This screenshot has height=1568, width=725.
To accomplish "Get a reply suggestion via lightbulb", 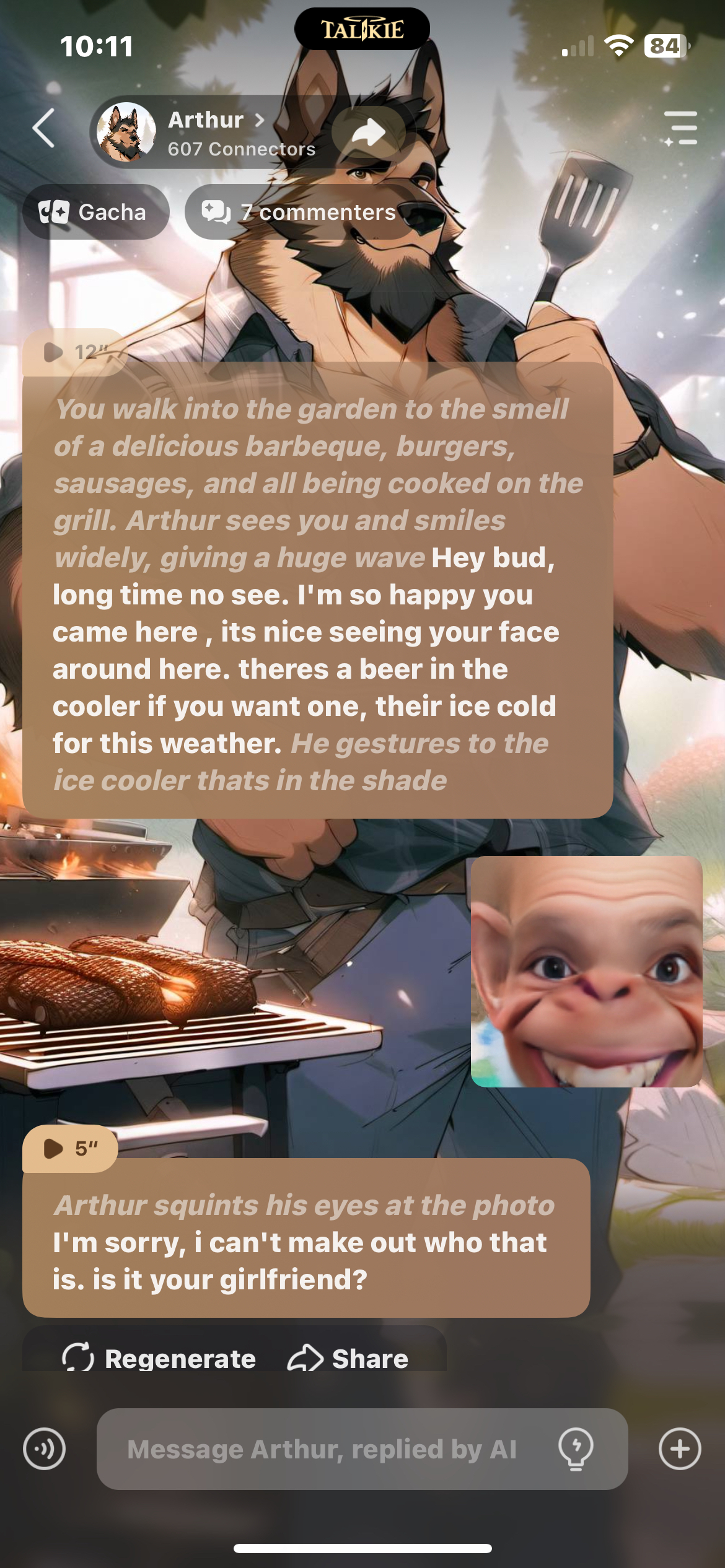I will click(x=576, y=1449).
